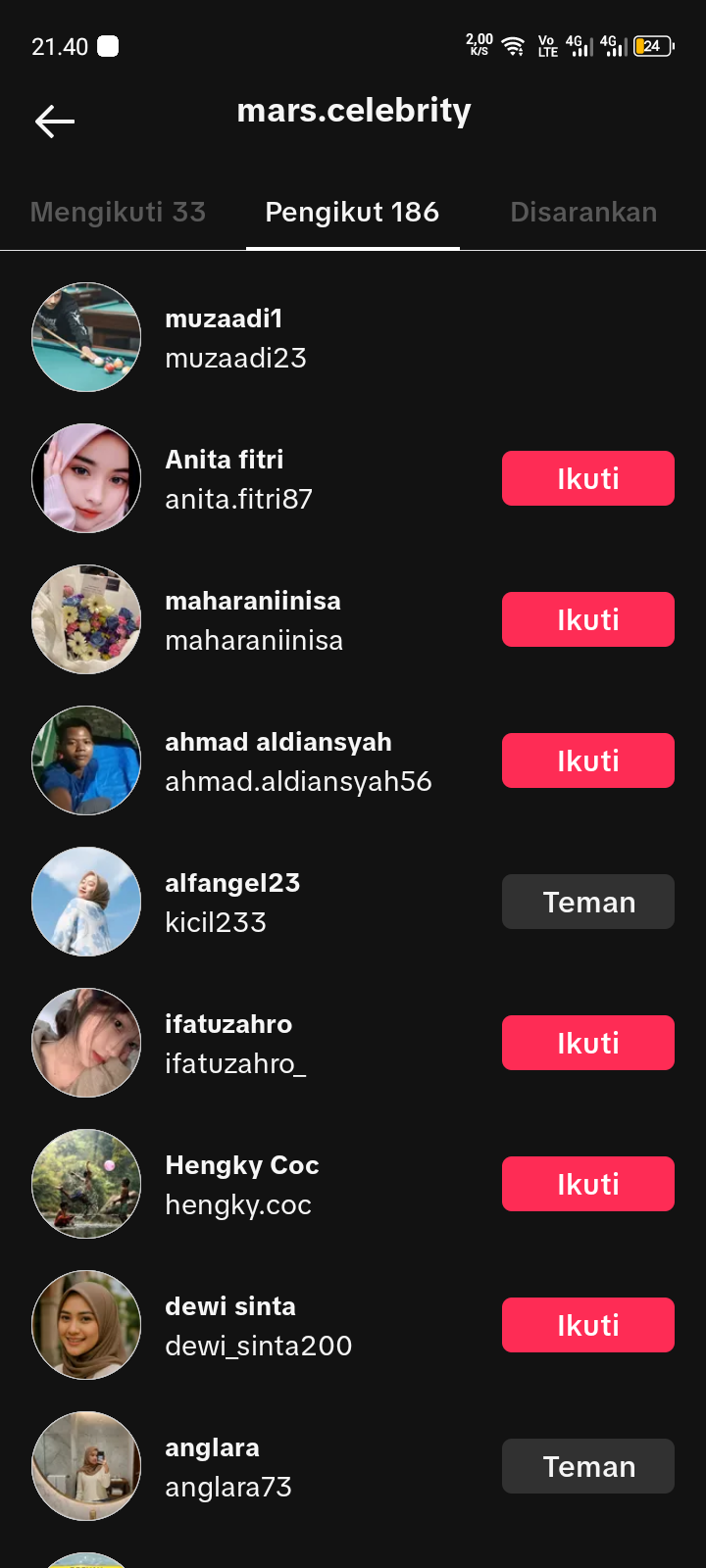Tap the Teman button for alfangel23
The width and height of the screenshot is (706, 1568).
click(x=587, y=902)
